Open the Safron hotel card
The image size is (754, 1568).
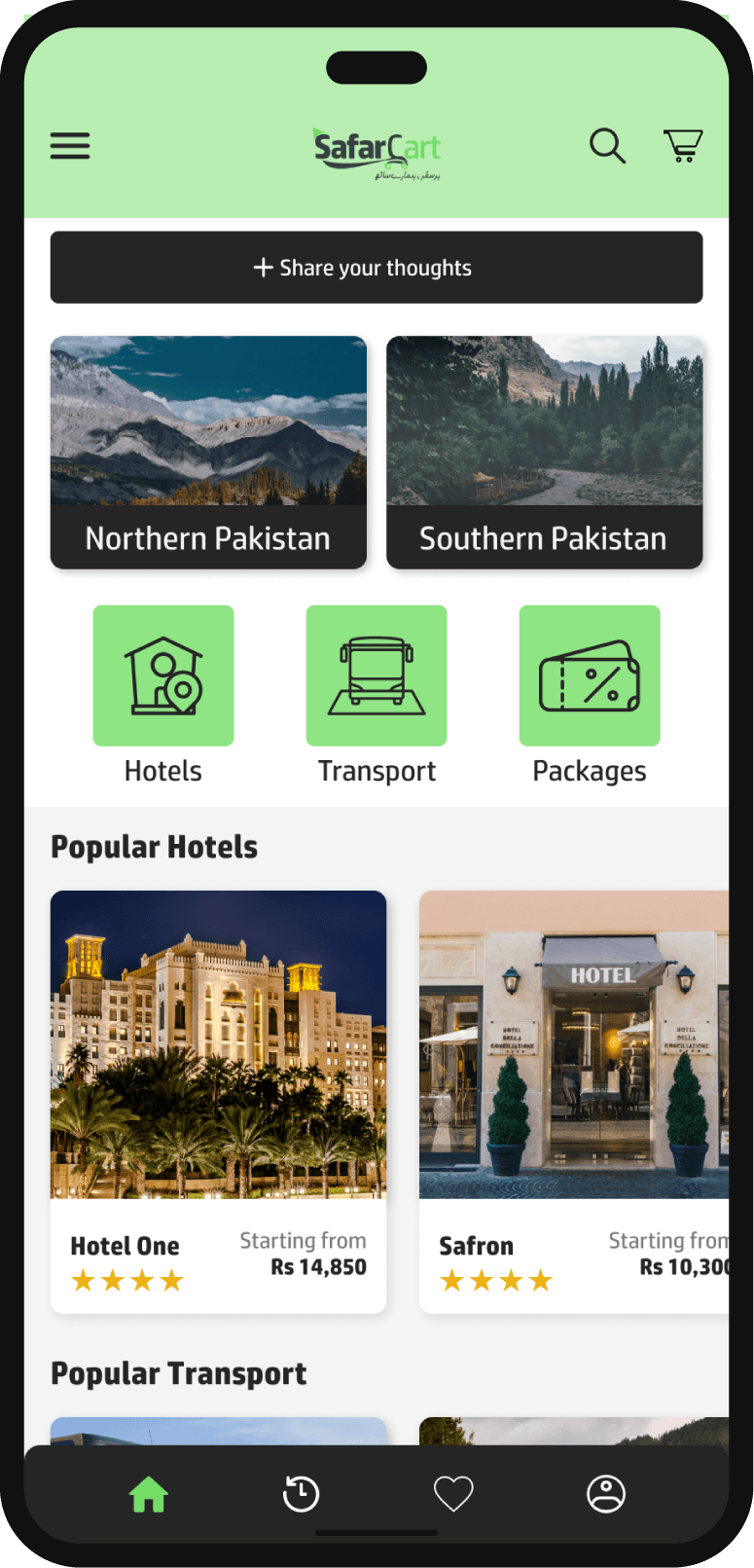tap(574, 1100)
